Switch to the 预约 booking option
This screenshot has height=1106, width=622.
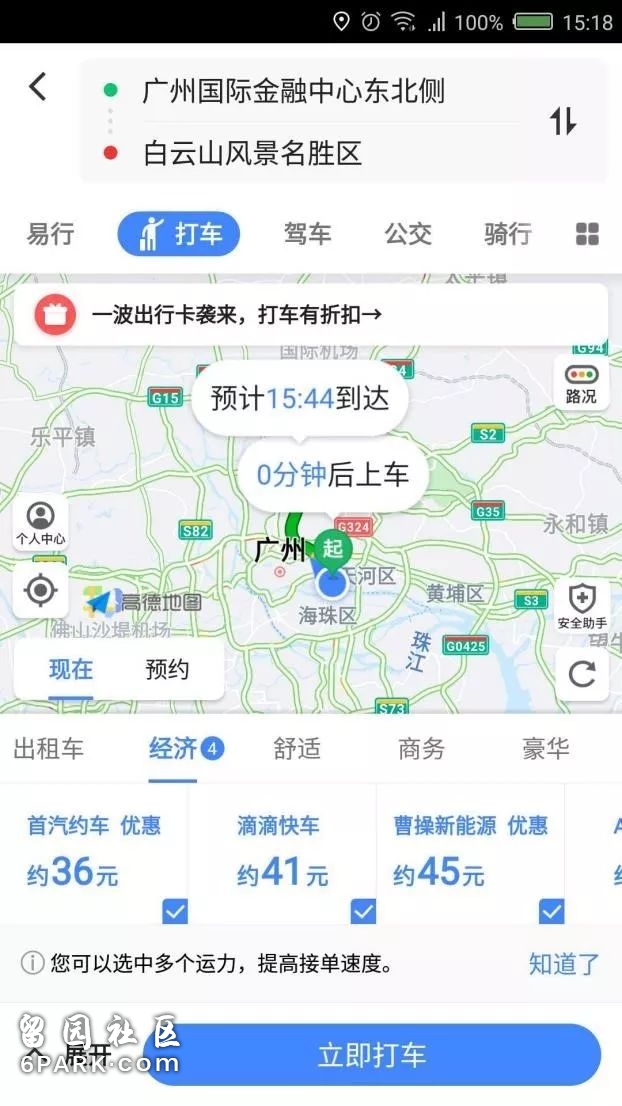click(167, 669)
